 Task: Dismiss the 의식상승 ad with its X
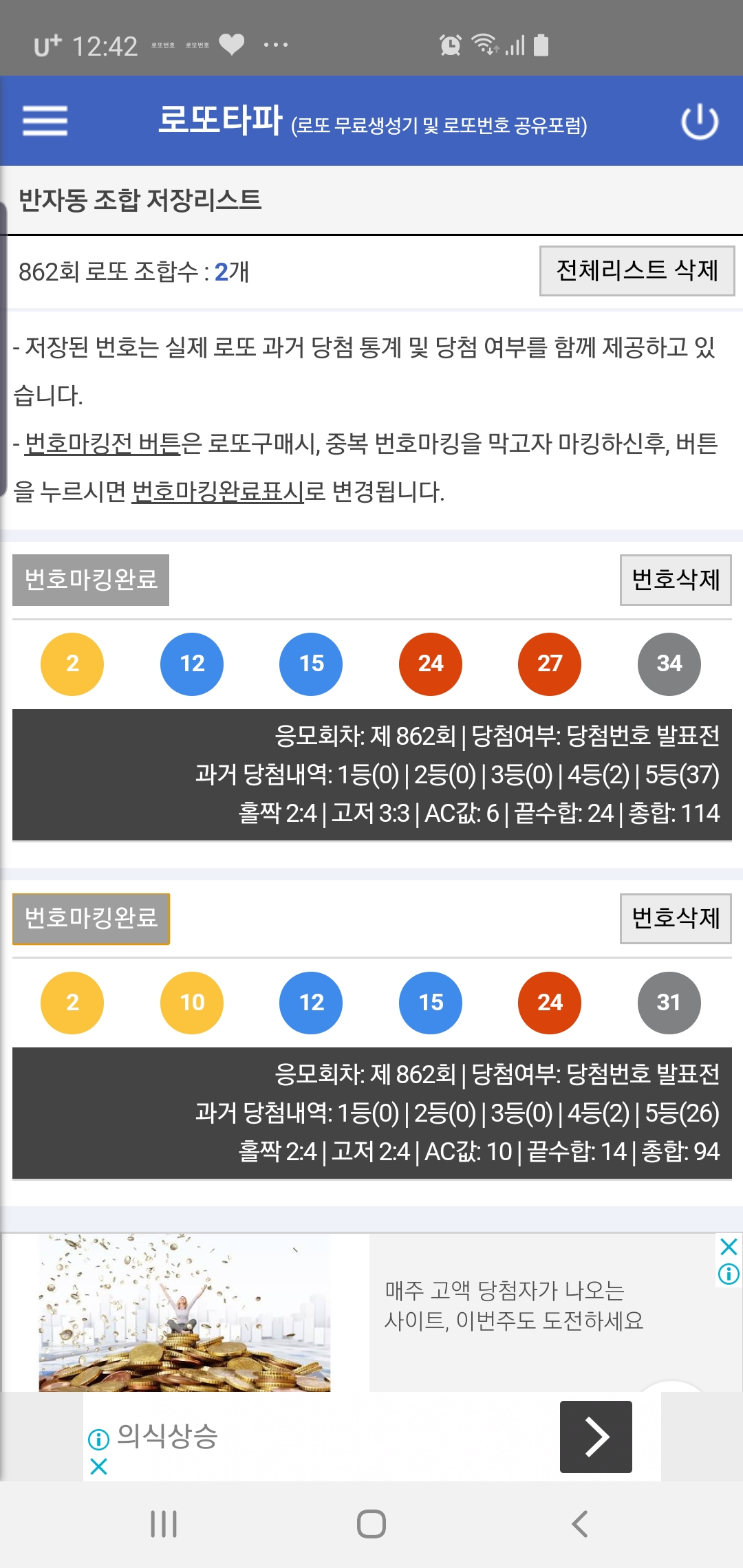[99, 1467]
